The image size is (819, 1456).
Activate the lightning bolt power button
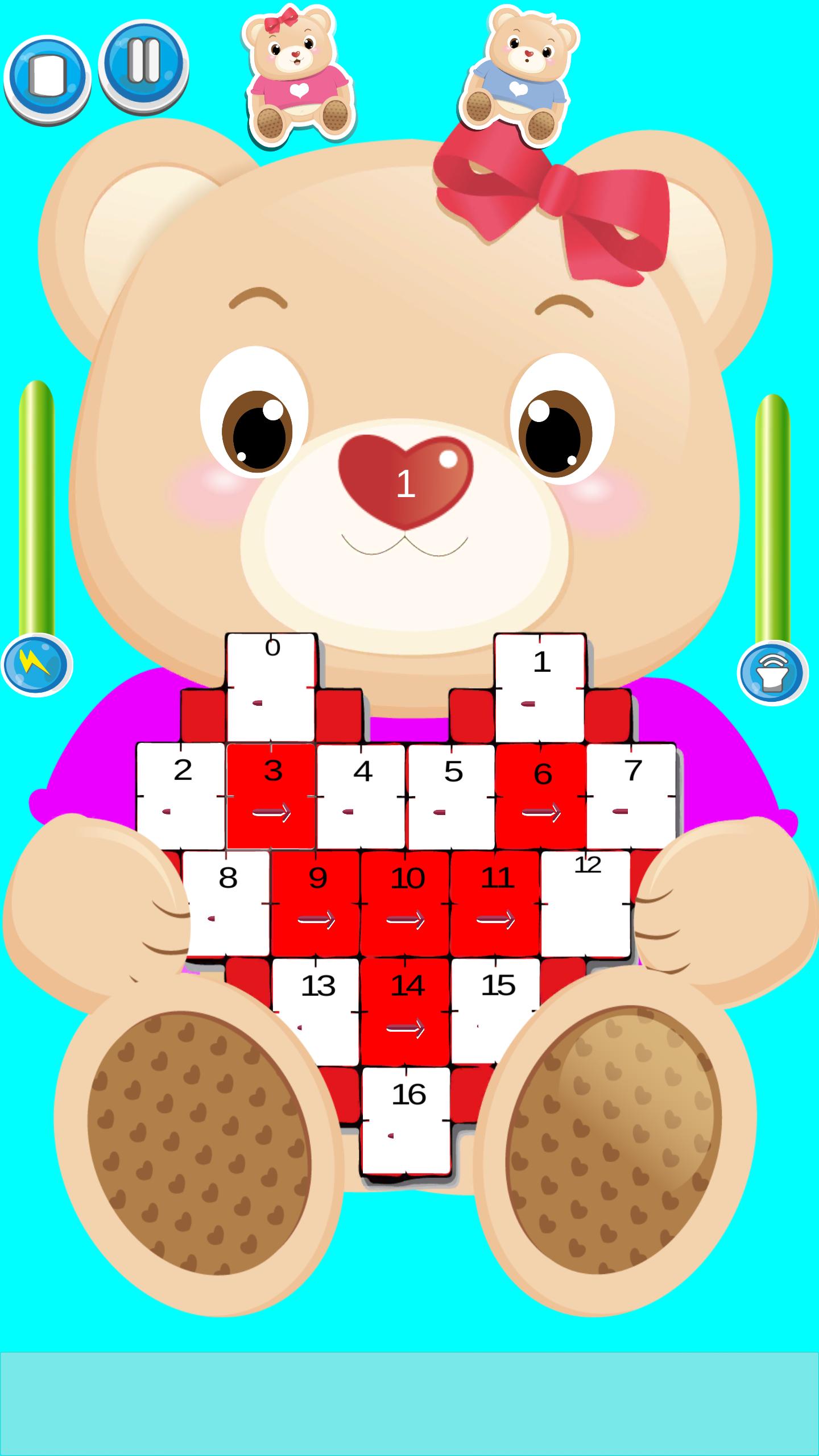tap(37, 664)
